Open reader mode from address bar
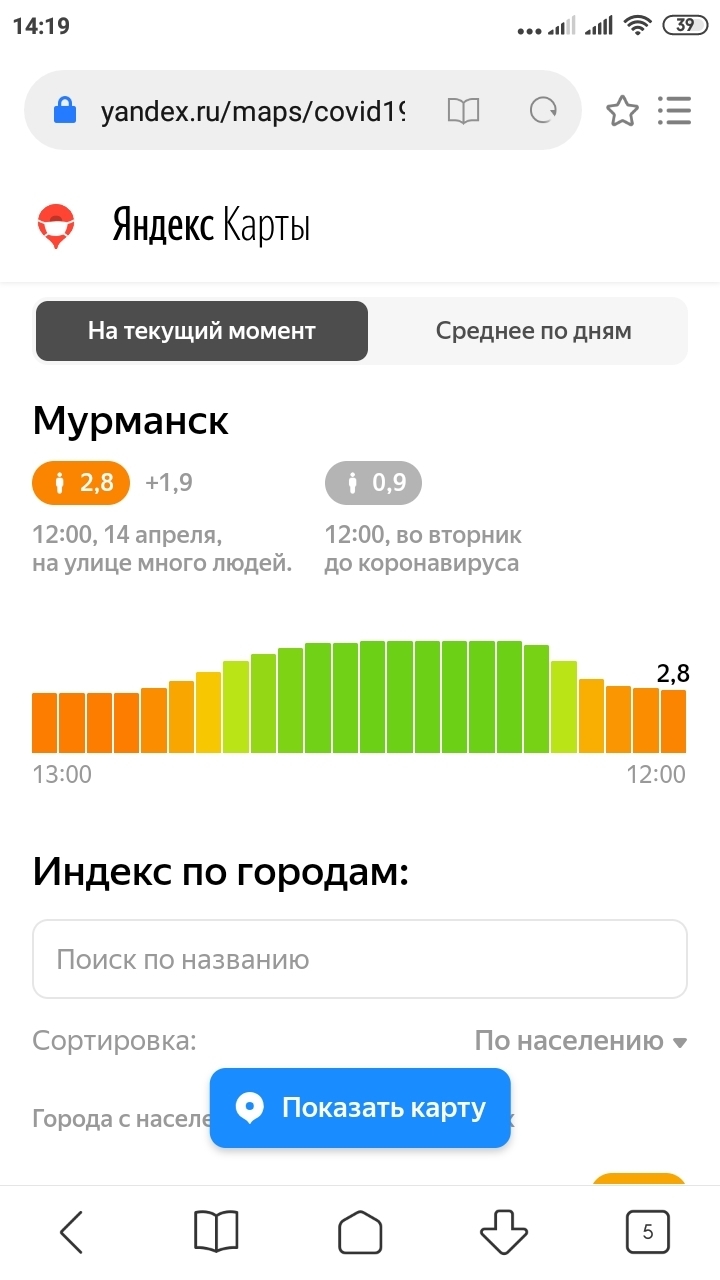Screen dimensions: 720x1280 (463, 111)
